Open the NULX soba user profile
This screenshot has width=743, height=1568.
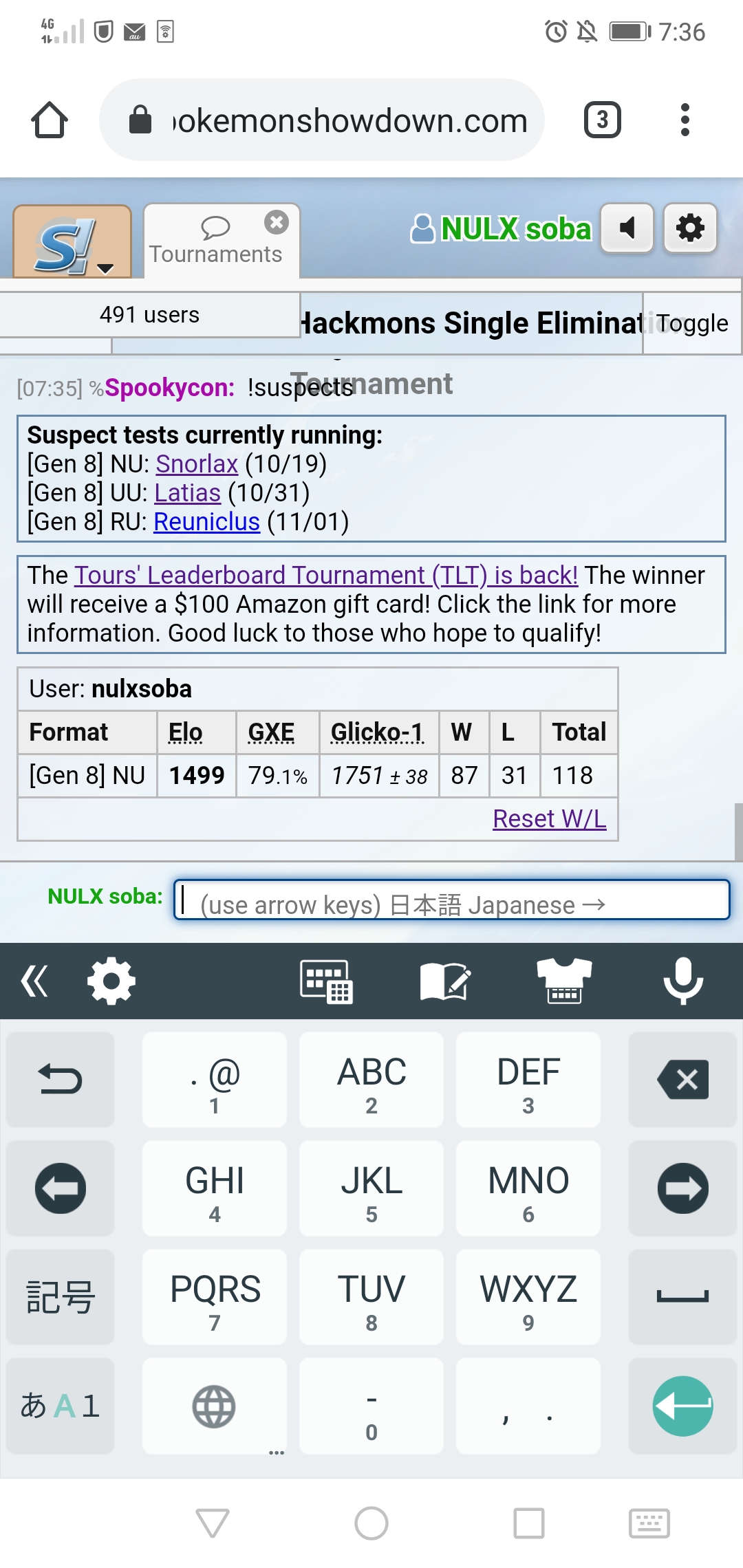pos(500,228)
